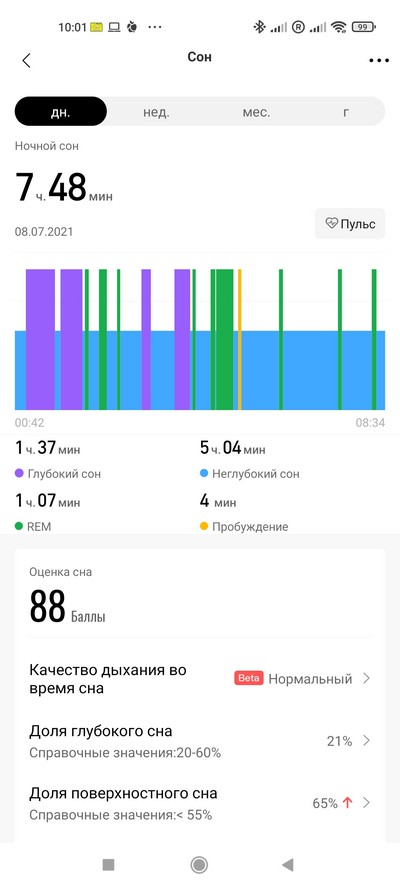Select the дн. day view
The image size is (400, 889).
pos(61,112)
